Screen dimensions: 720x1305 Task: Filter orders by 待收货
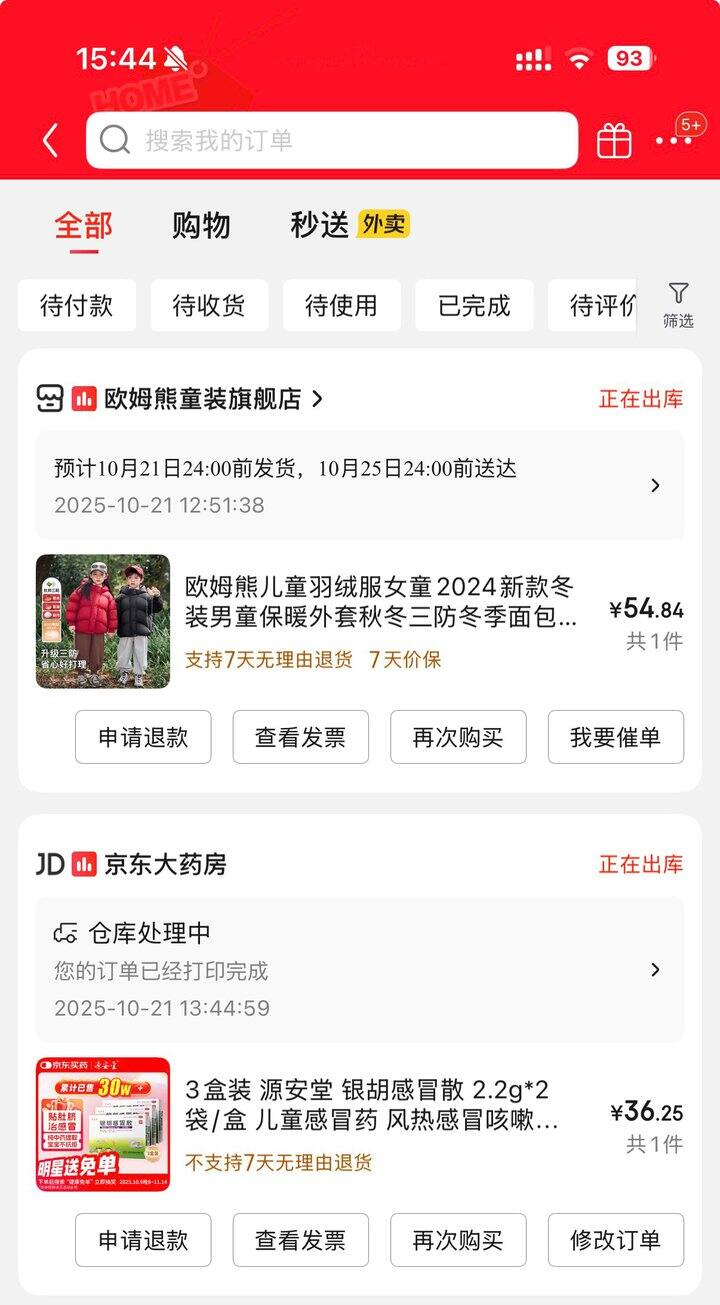(209, 306)
